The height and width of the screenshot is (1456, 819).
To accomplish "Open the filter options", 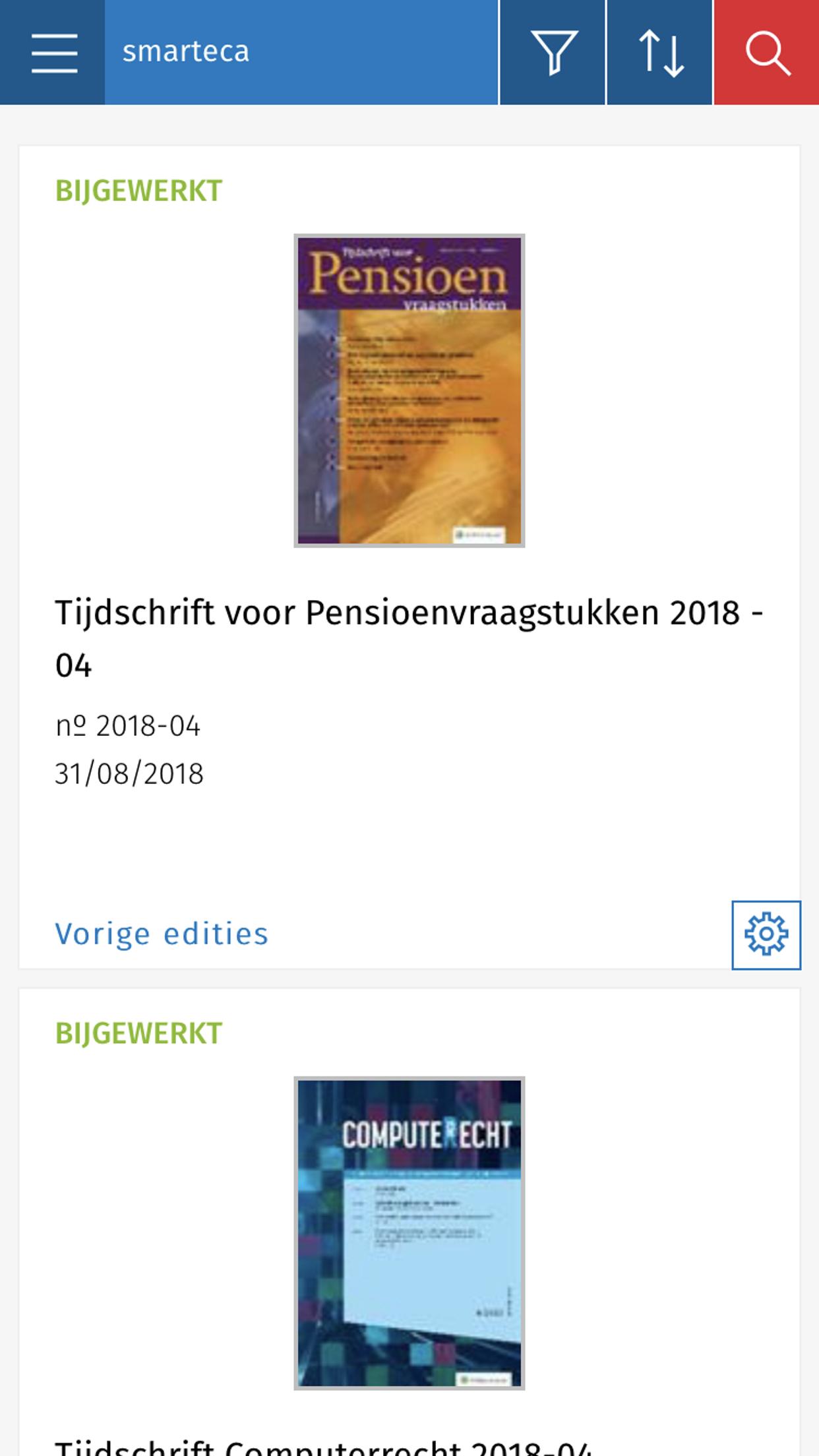I will click(553, 53).
